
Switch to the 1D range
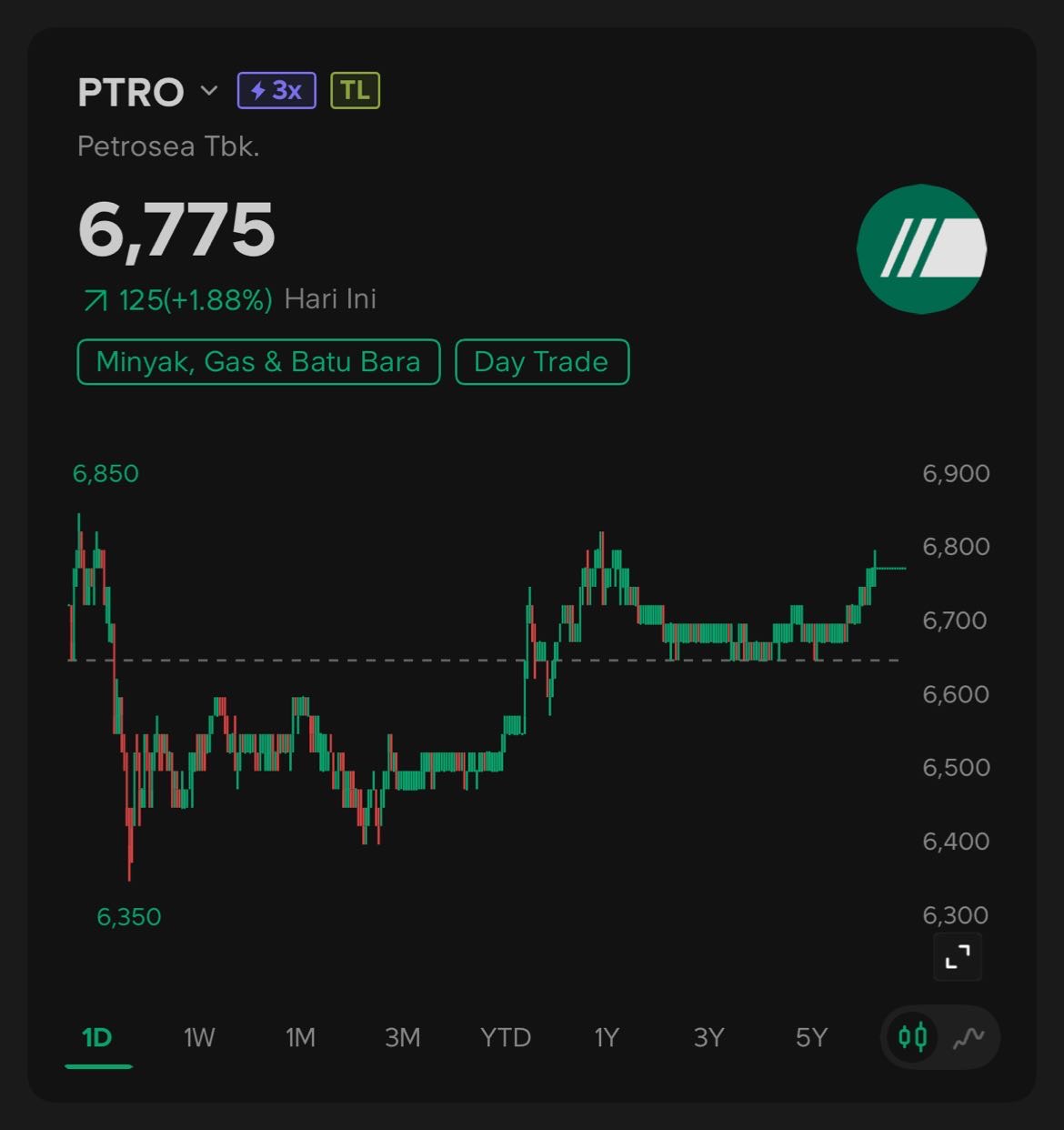[97, 1037]
